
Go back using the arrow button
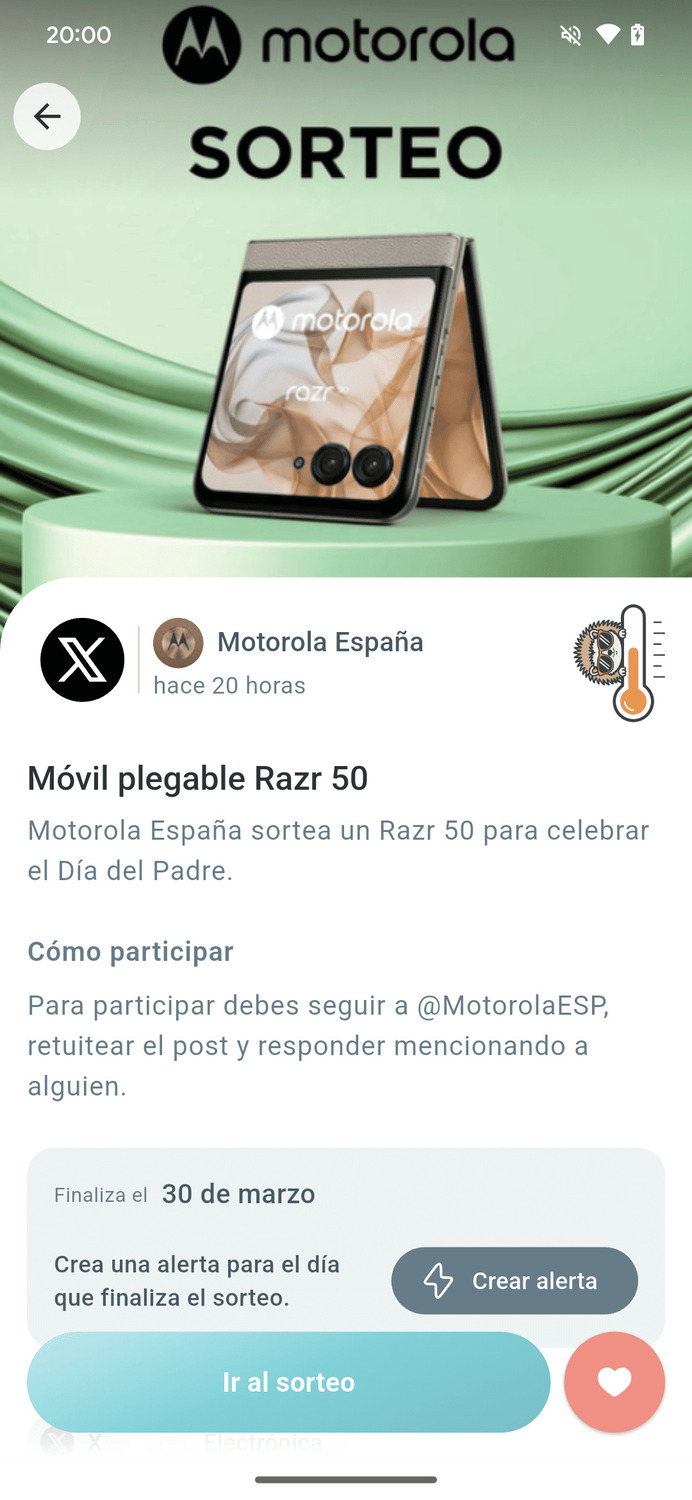[47, 117]
